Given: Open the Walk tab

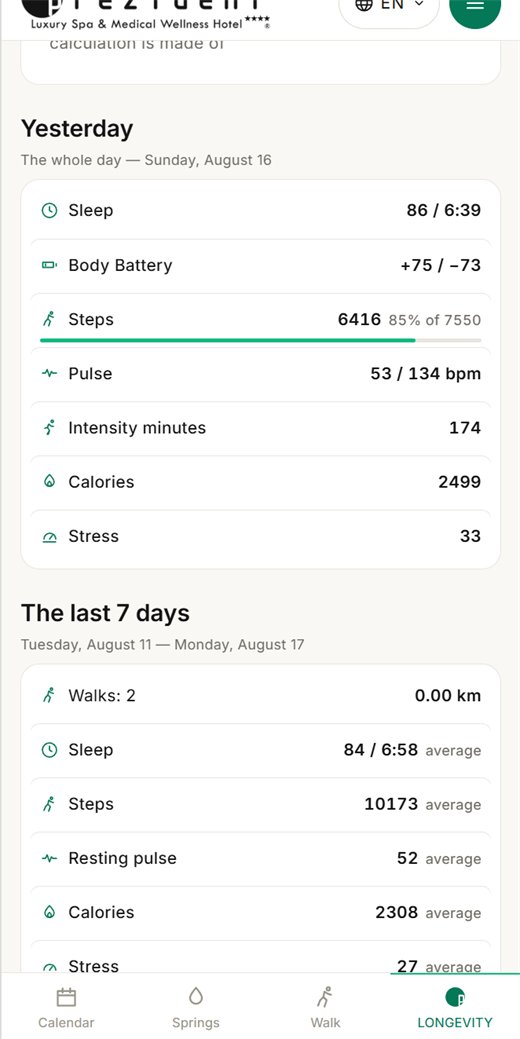Looking at the screenshot, I should (x=325, y=1008).
